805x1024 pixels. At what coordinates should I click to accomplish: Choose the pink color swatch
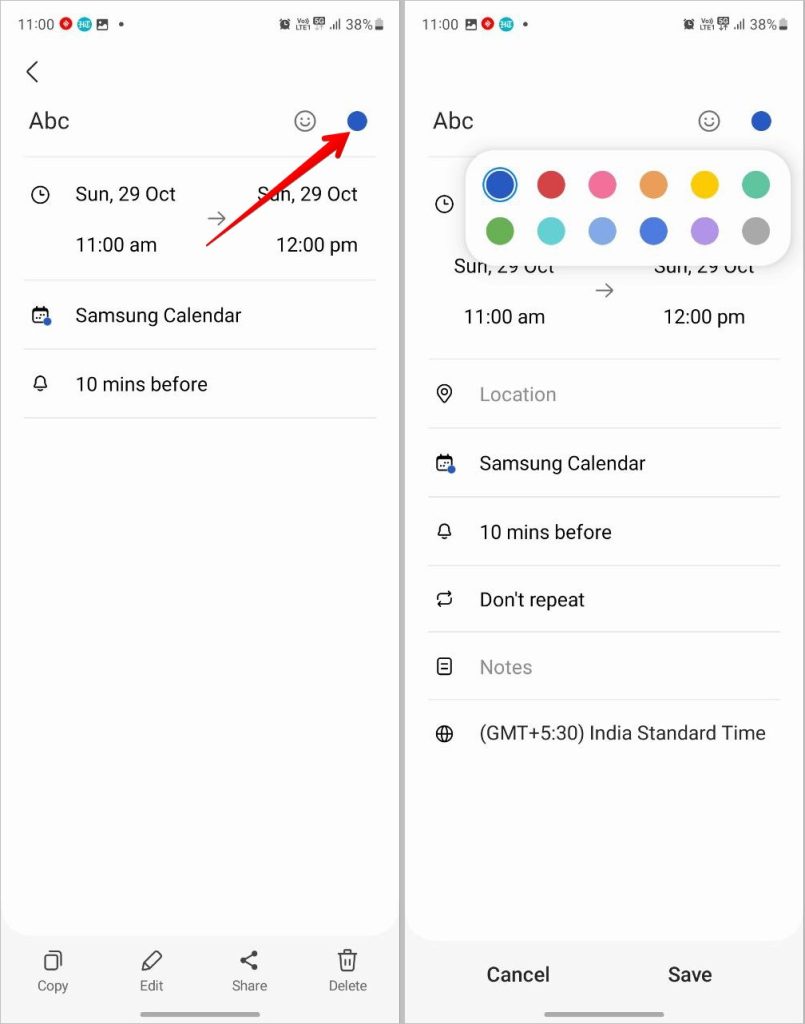coord(602,184)
